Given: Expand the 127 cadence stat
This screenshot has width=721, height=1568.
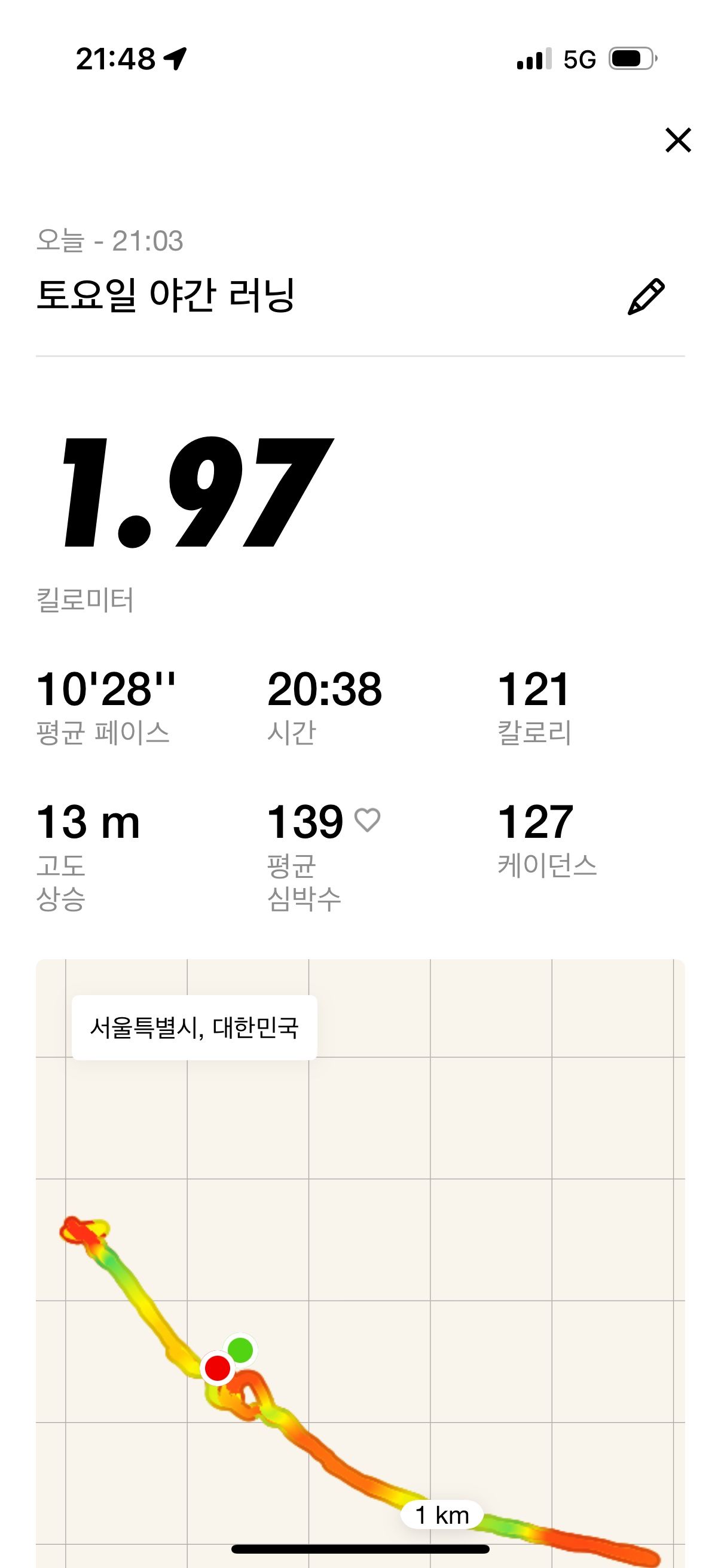Looking at the screenshot, I should tap(538, 822).
